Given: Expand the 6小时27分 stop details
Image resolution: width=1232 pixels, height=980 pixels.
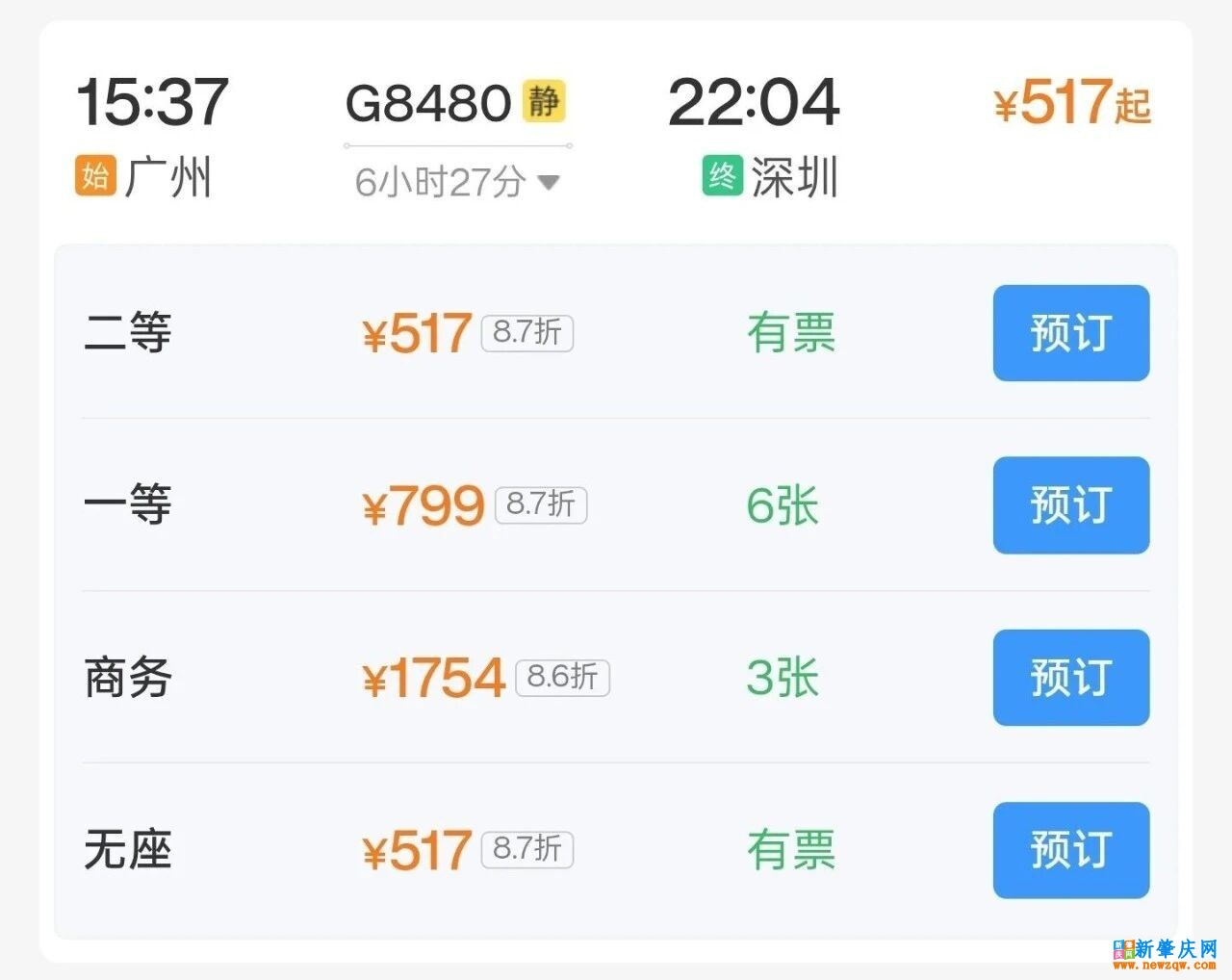Looking at the screenshot, I should point(457,182).
